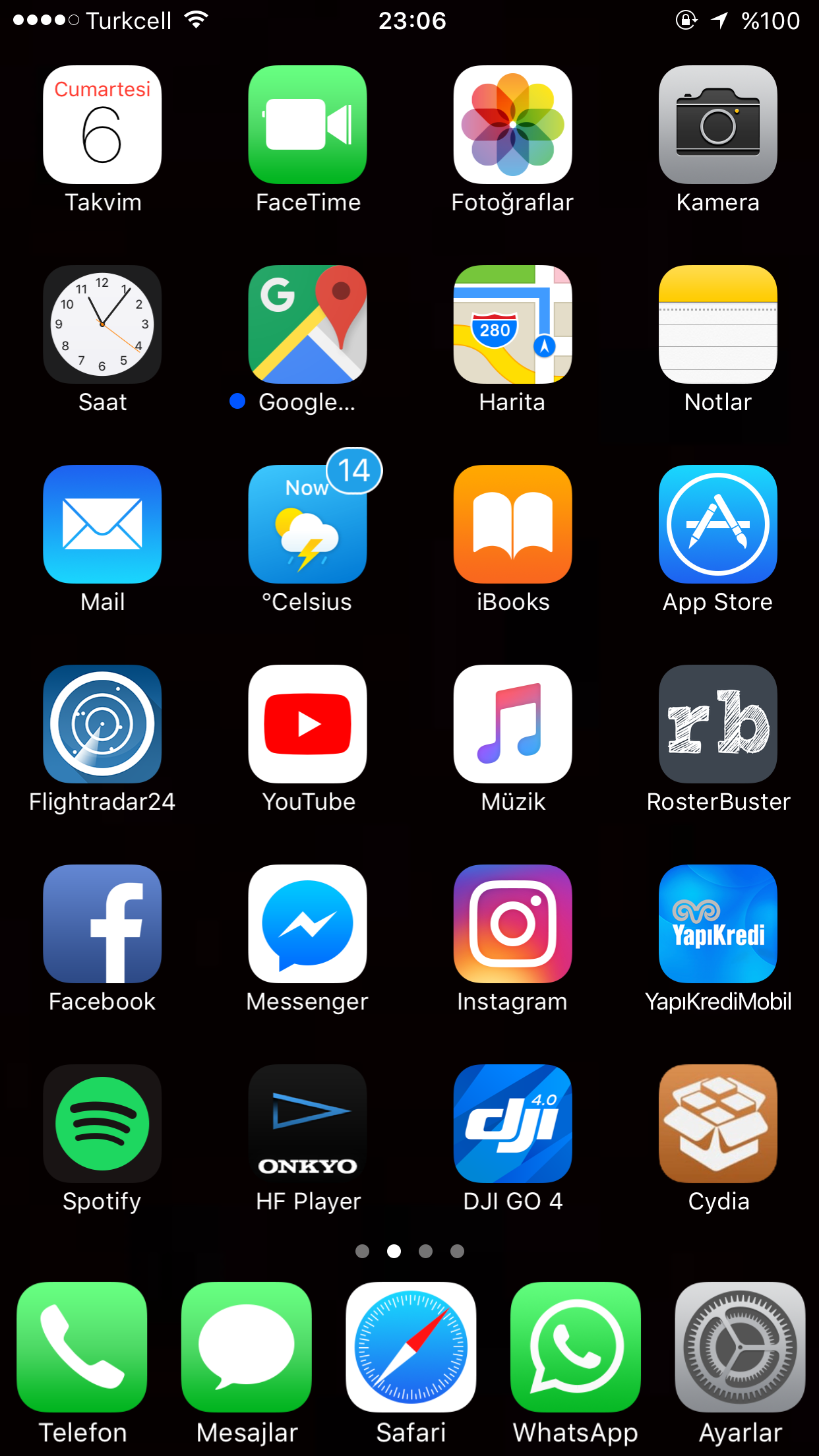Open Fotoğraflar photos app
819x1456 pixels.
[x=512, y=125]
